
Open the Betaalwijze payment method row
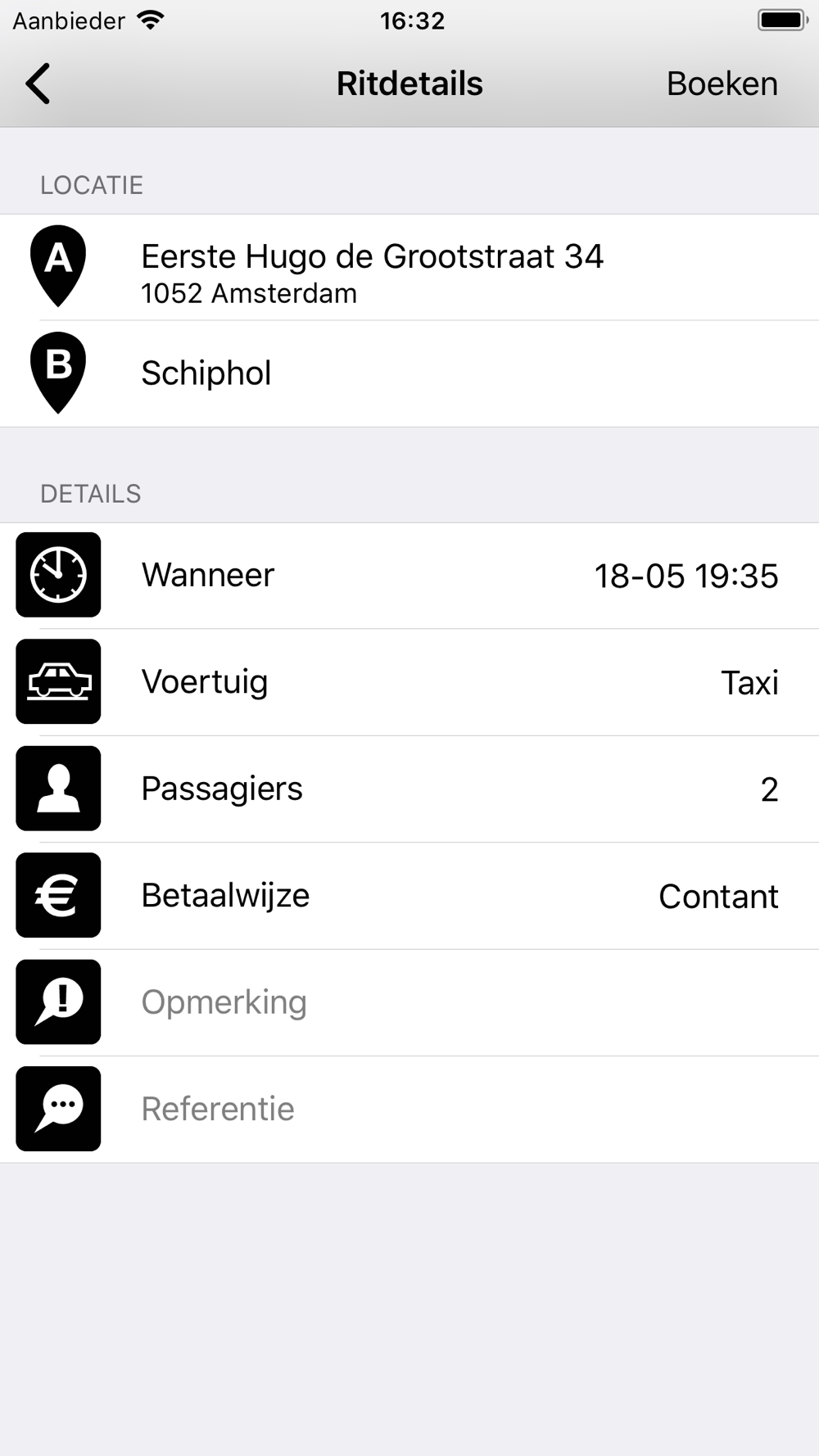click(x=409, y=896)
